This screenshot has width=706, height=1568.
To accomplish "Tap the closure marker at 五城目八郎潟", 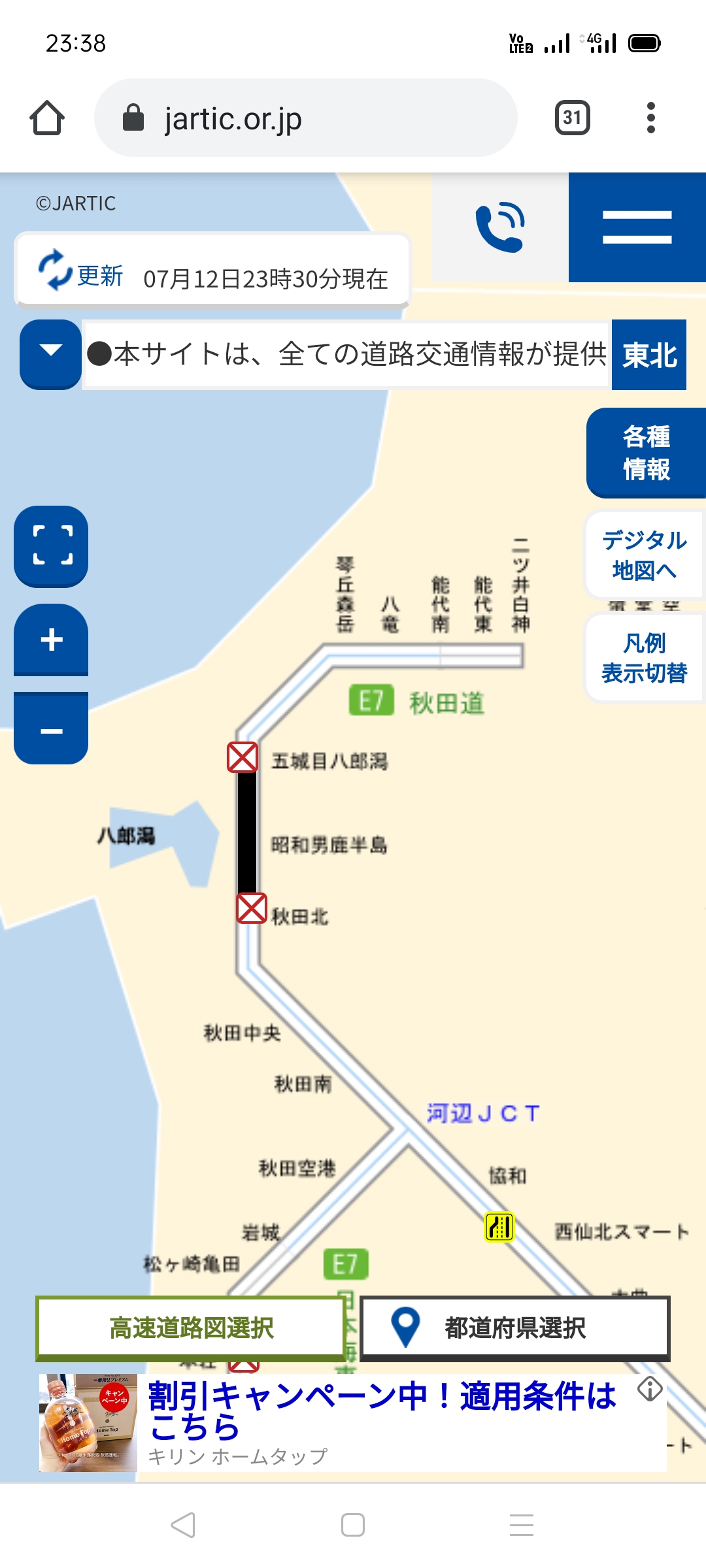I will tap(243, 757).
